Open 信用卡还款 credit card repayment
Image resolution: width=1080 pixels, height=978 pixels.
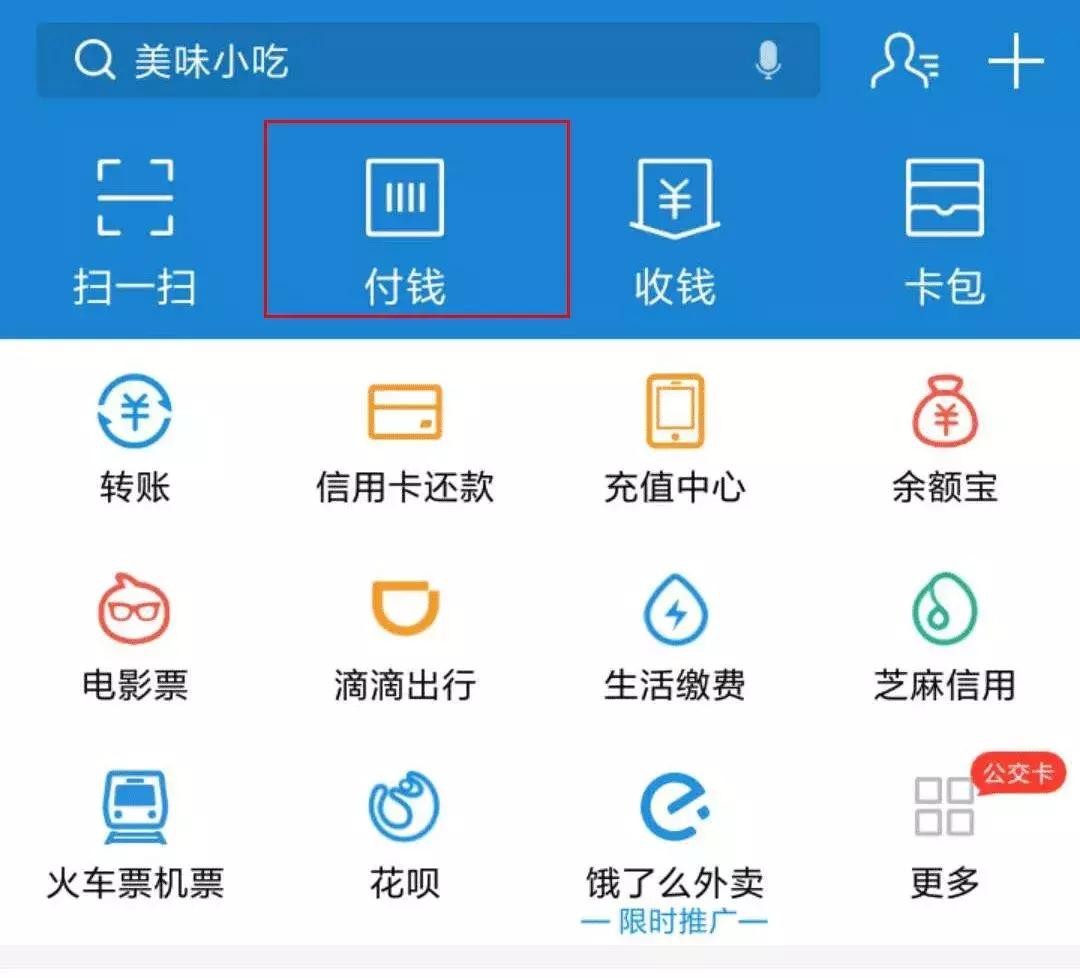click(405, 438)
